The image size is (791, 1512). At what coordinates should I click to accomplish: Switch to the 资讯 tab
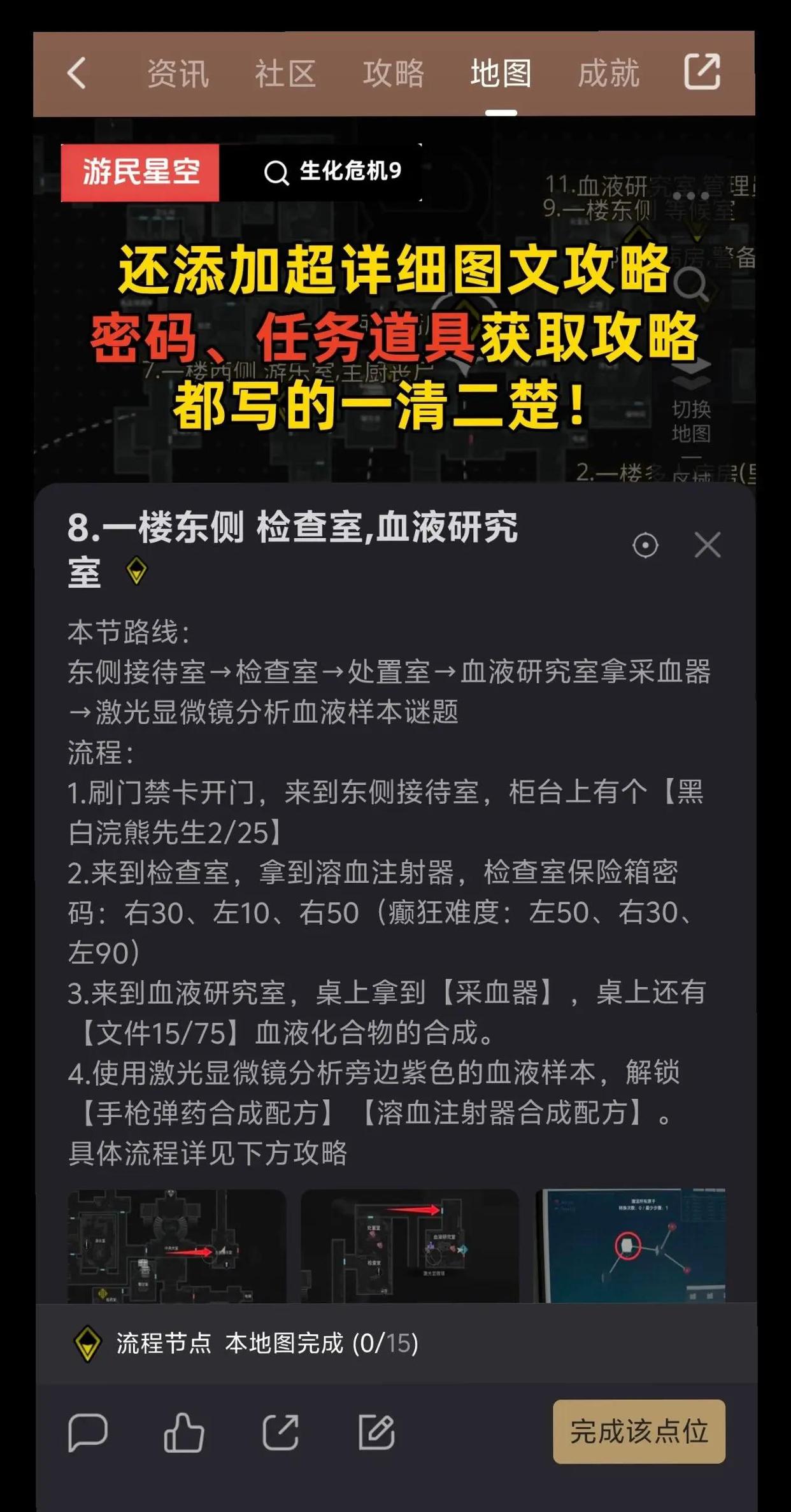178,73
